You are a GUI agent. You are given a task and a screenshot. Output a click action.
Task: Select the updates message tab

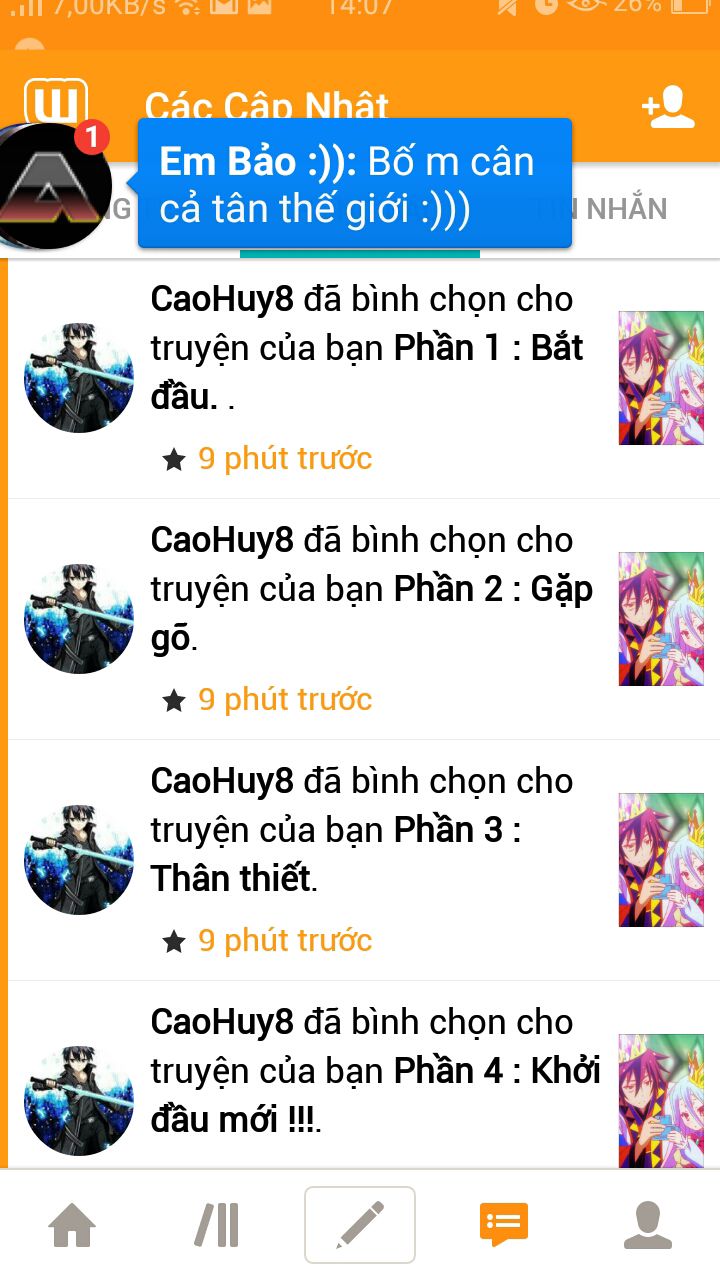(504, 1225)
